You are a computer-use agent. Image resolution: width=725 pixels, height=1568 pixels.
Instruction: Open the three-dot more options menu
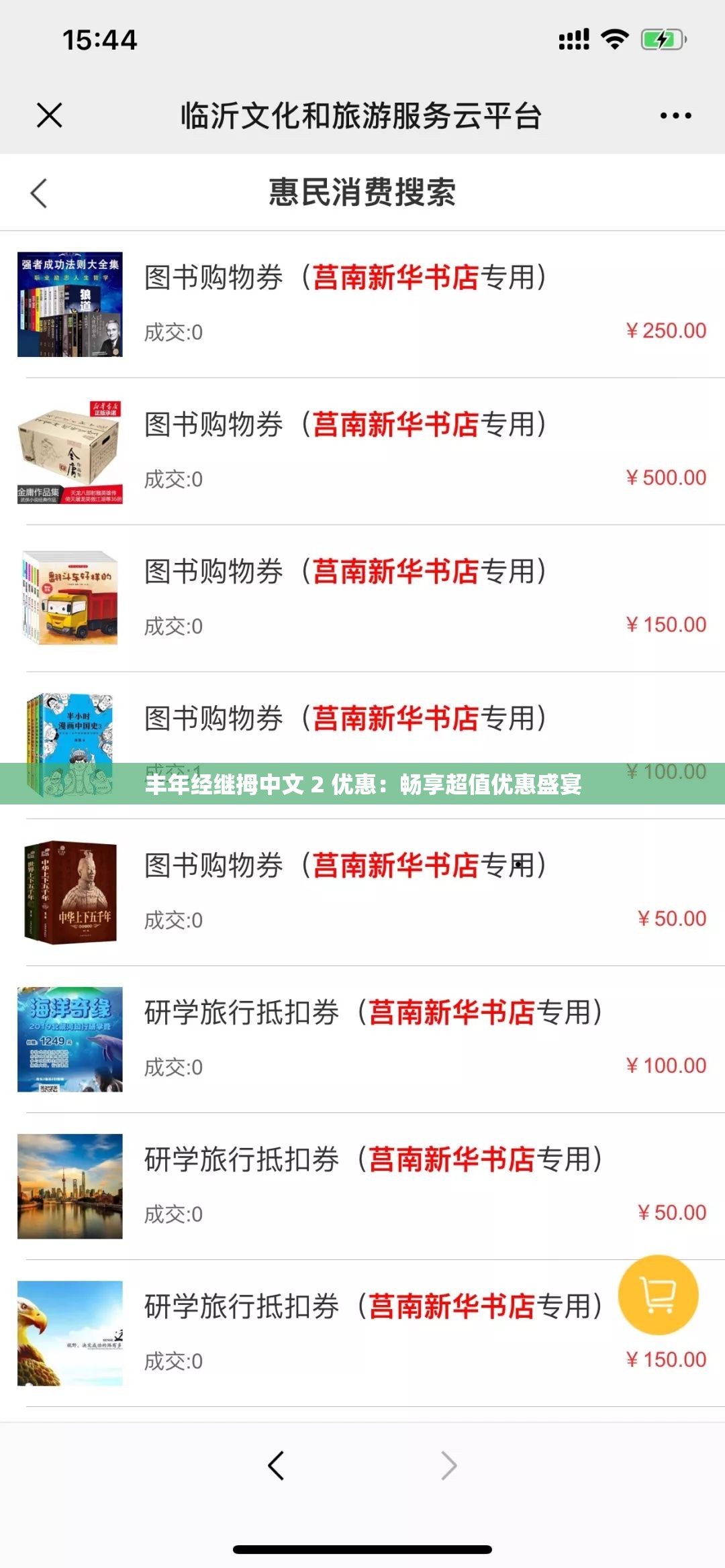point(677,115)
